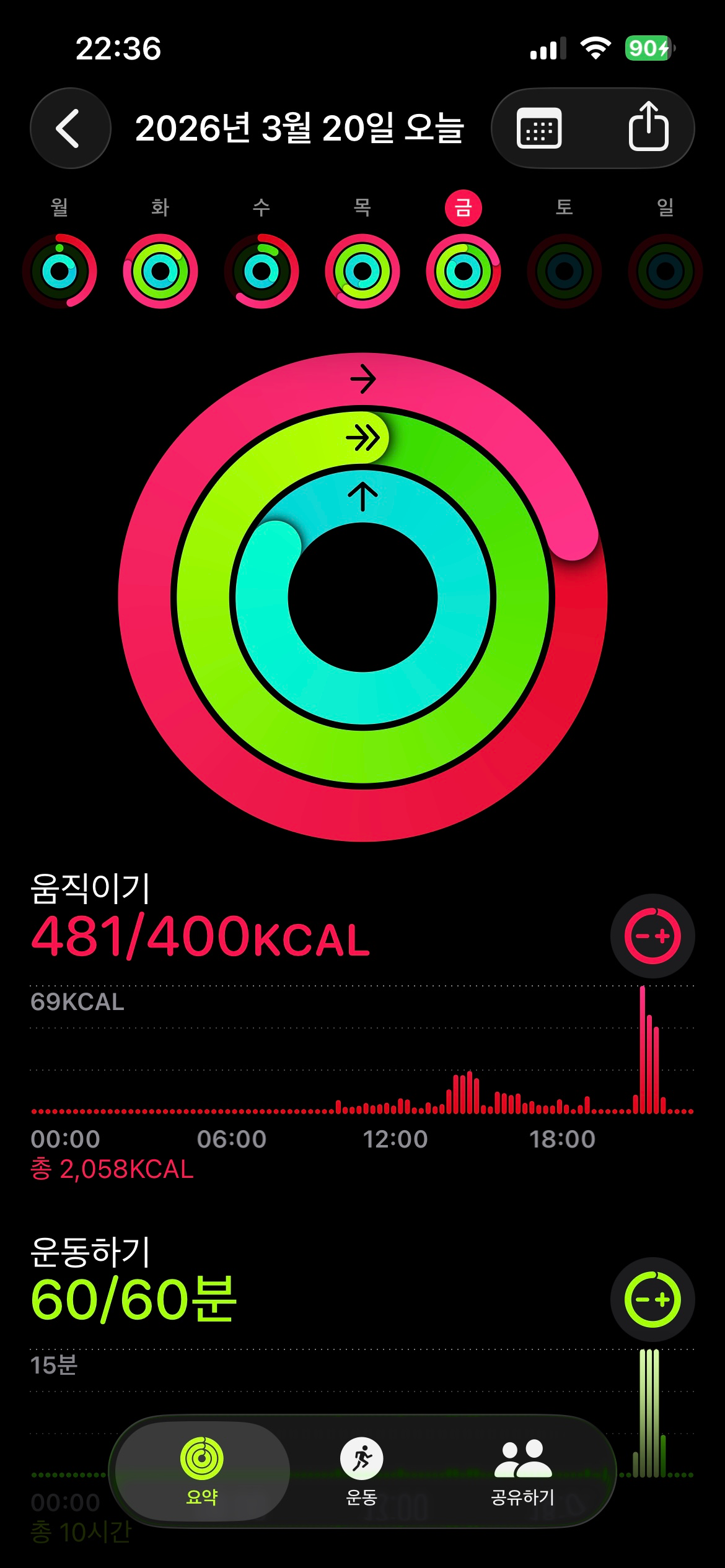Select Saturday (토) activity rings

(x=565, y=271)
